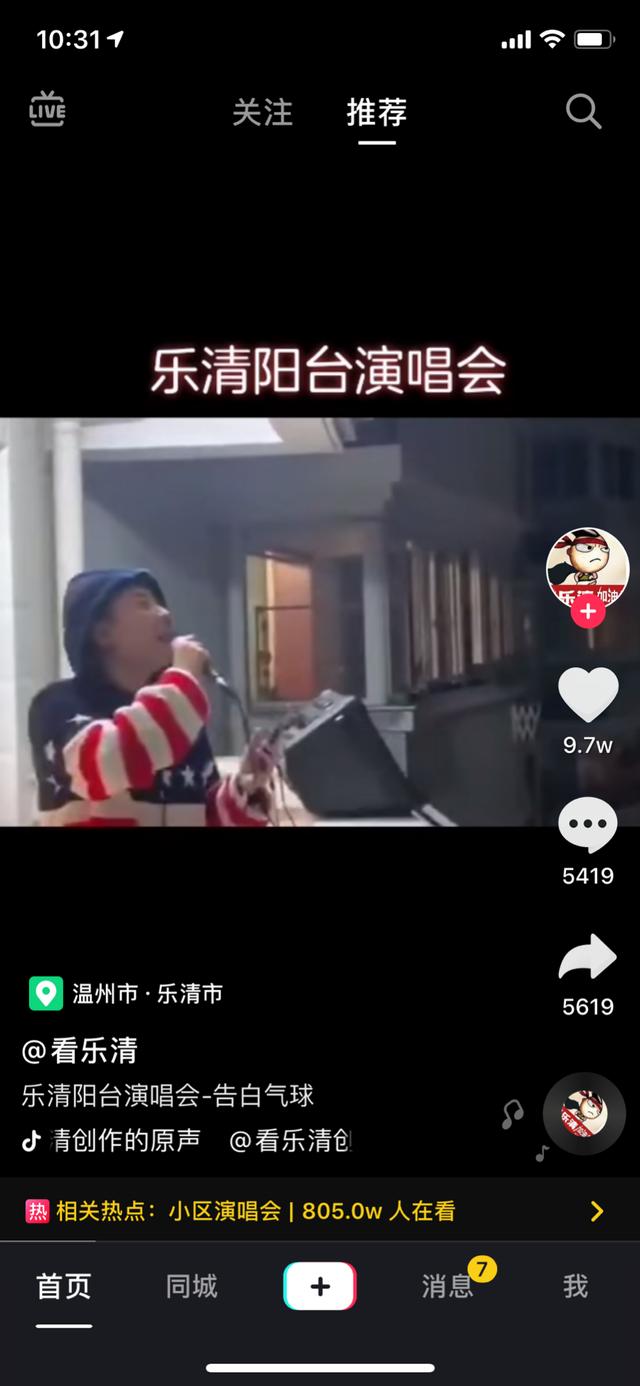Switch to the 关注 tab
The height and width of the screenshot is (1386, 640).
(x=261, y=112)
